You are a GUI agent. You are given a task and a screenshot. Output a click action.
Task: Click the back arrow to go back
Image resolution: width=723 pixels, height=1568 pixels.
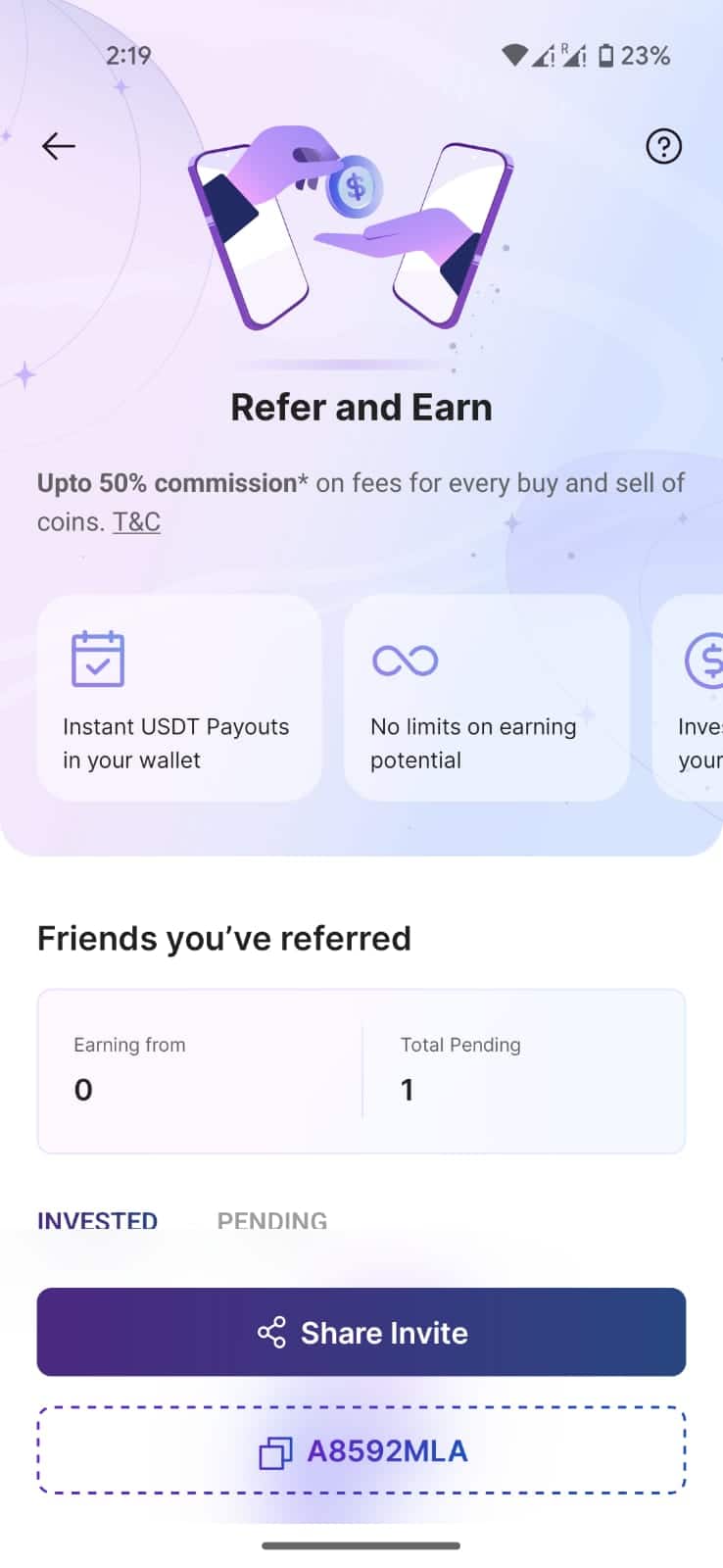[59, 146]
